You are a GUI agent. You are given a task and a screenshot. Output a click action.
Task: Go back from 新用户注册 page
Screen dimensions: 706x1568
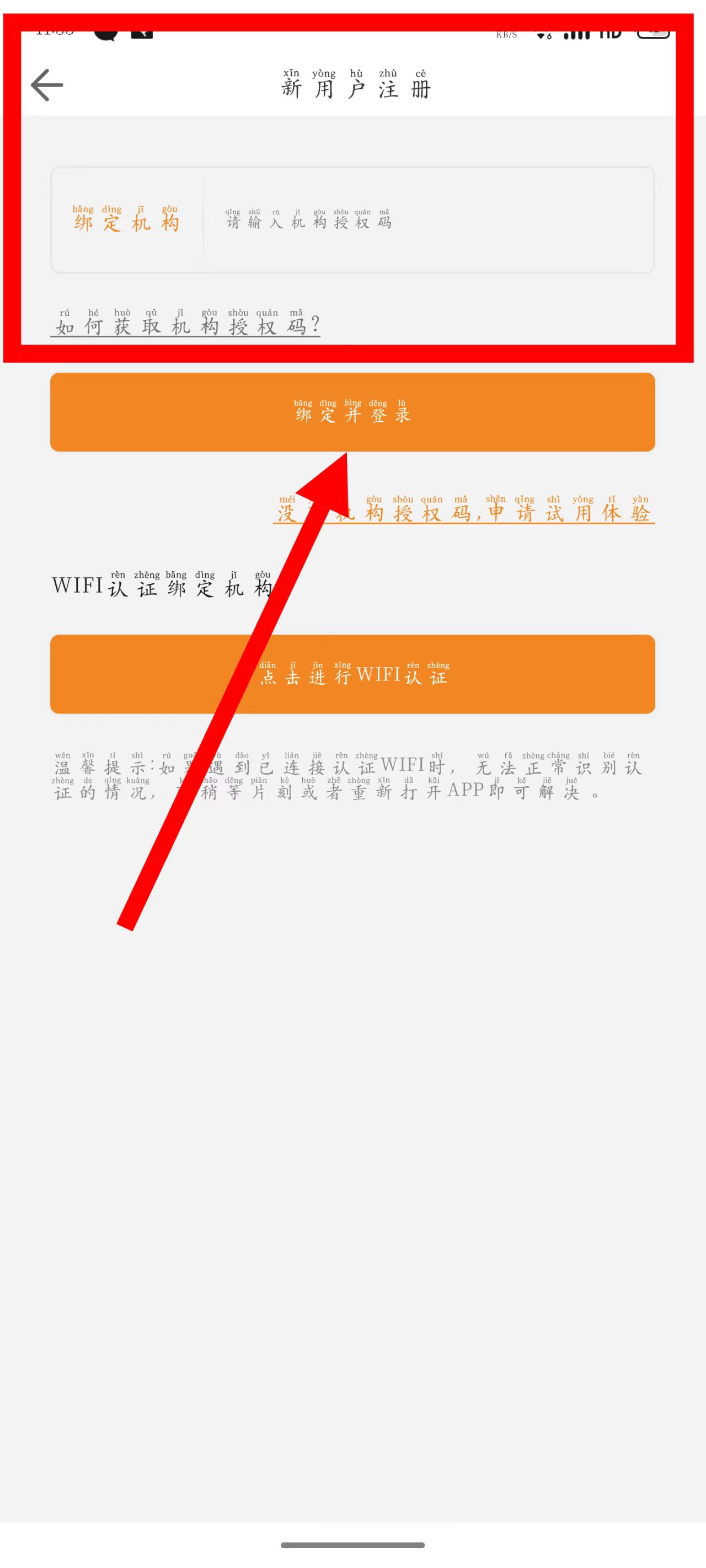pos(47,84)
